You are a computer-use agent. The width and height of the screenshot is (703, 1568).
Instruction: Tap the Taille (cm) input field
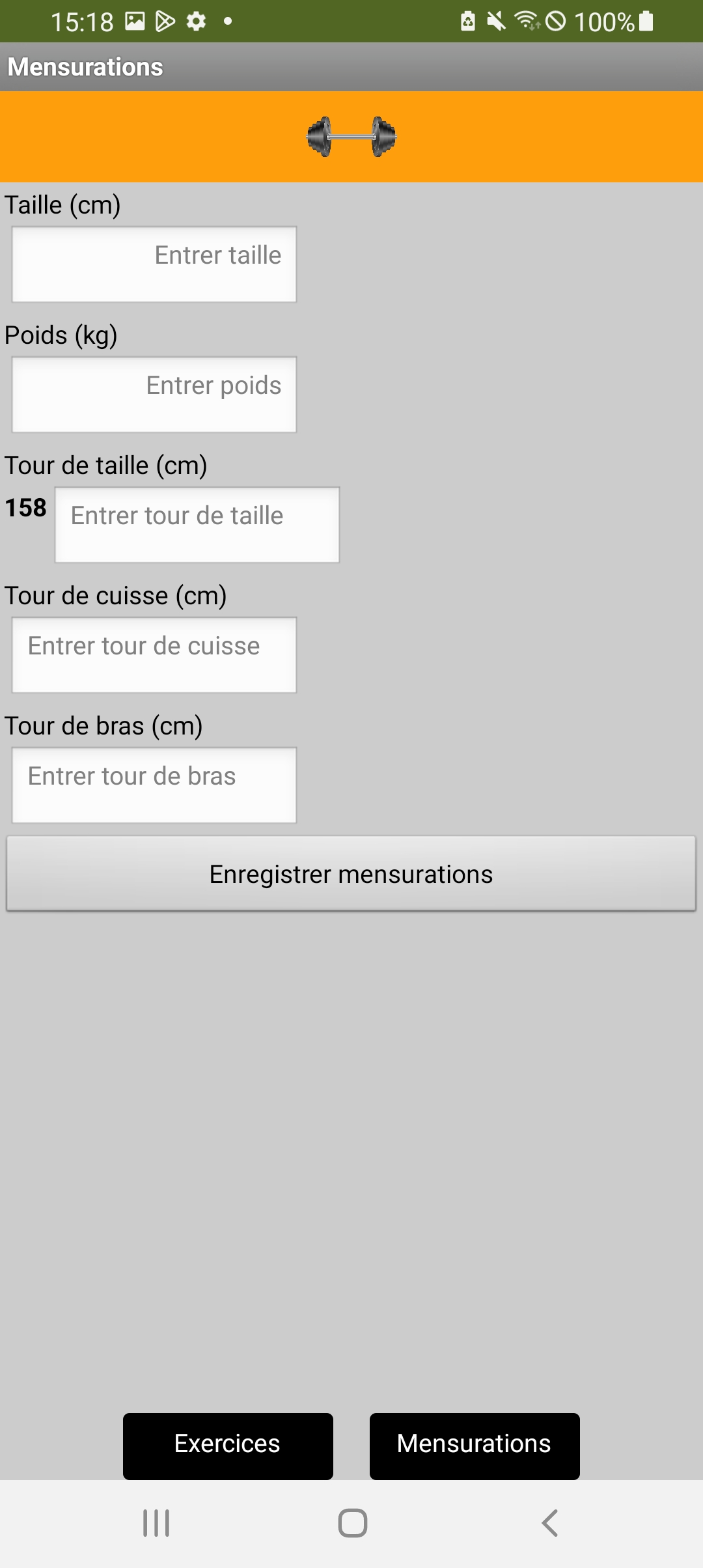tap(154, 264)
